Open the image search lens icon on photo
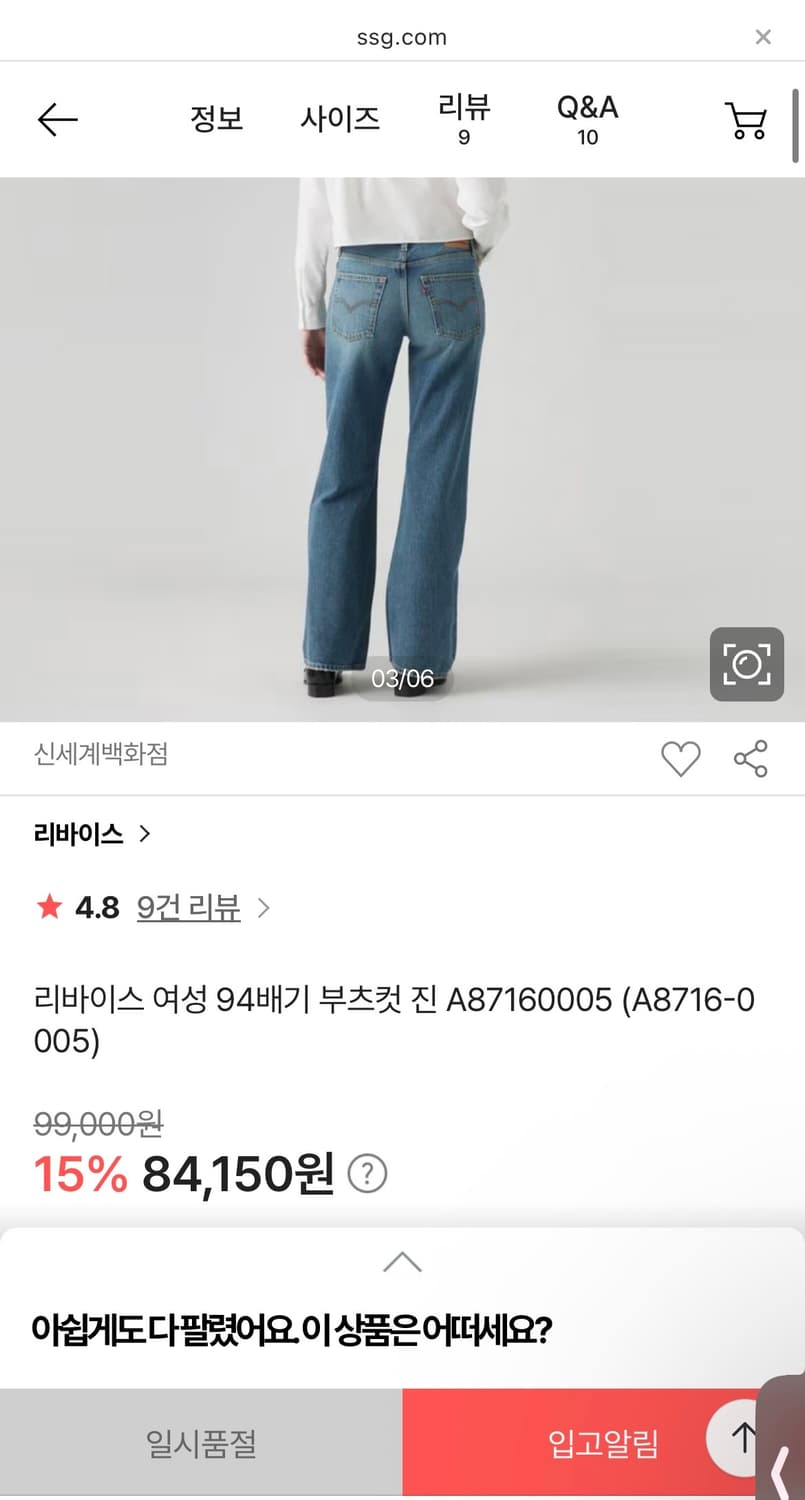The height and width of the screenshot is (1500, 805). coord(746,665)
